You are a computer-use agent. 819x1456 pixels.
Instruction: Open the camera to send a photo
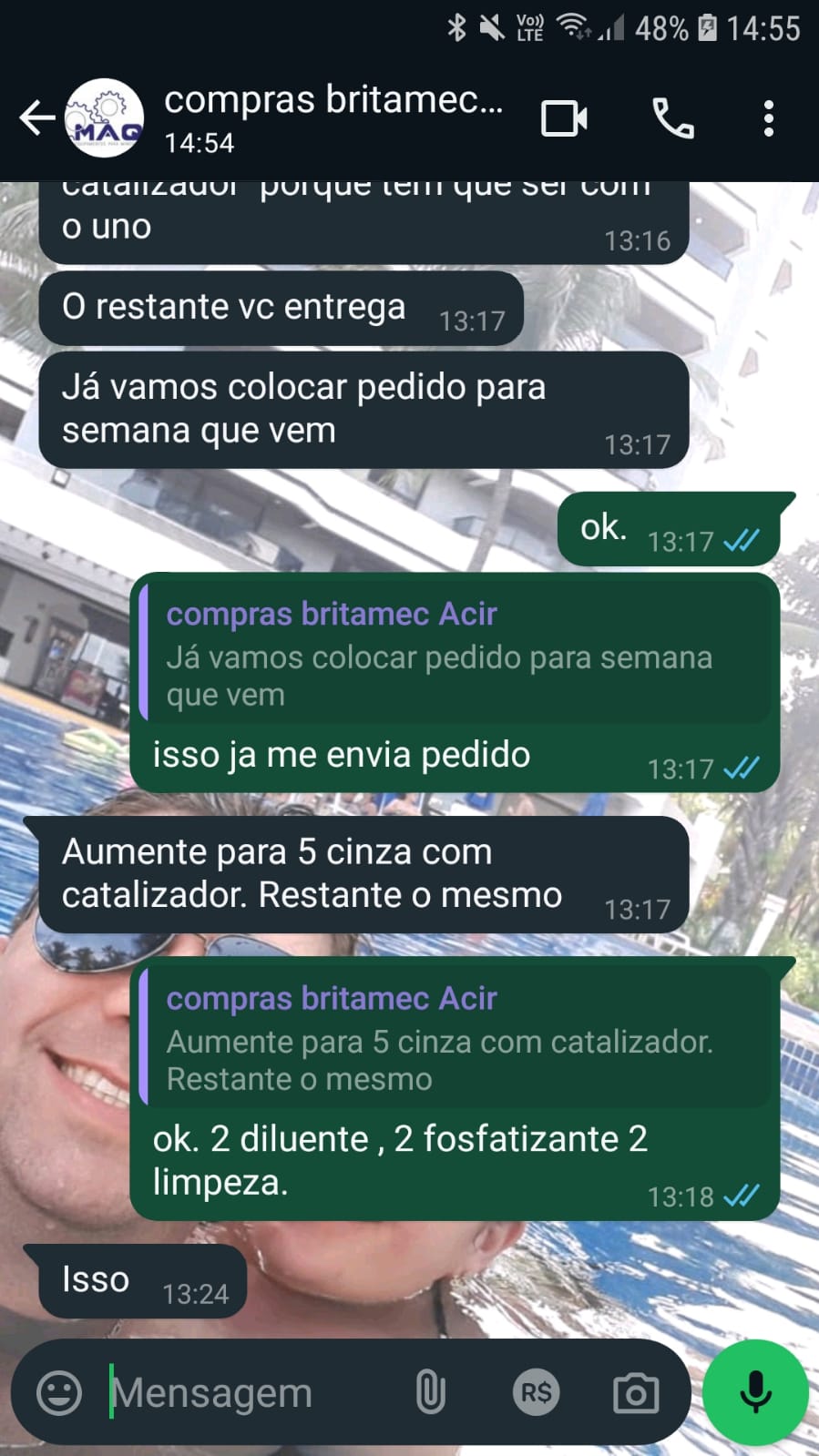[635, 1392]
